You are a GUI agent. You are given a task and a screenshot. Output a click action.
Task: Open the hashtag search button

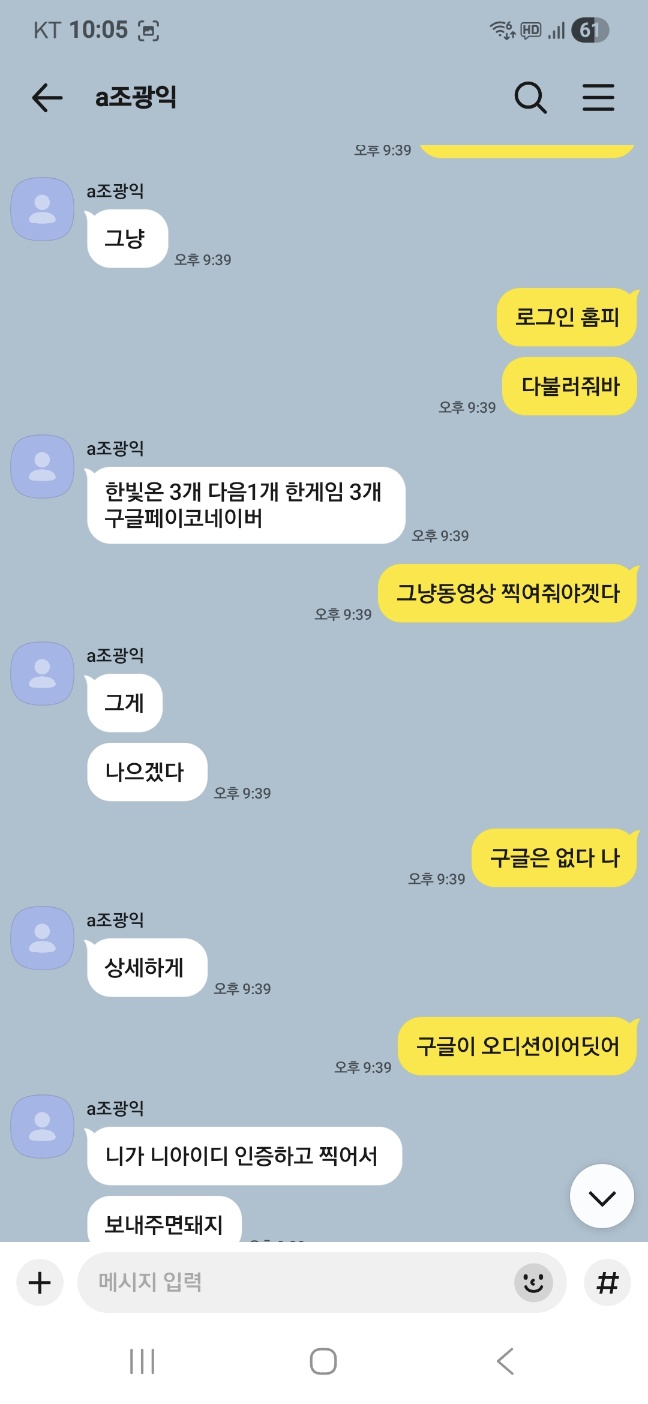coord(606,1282)
